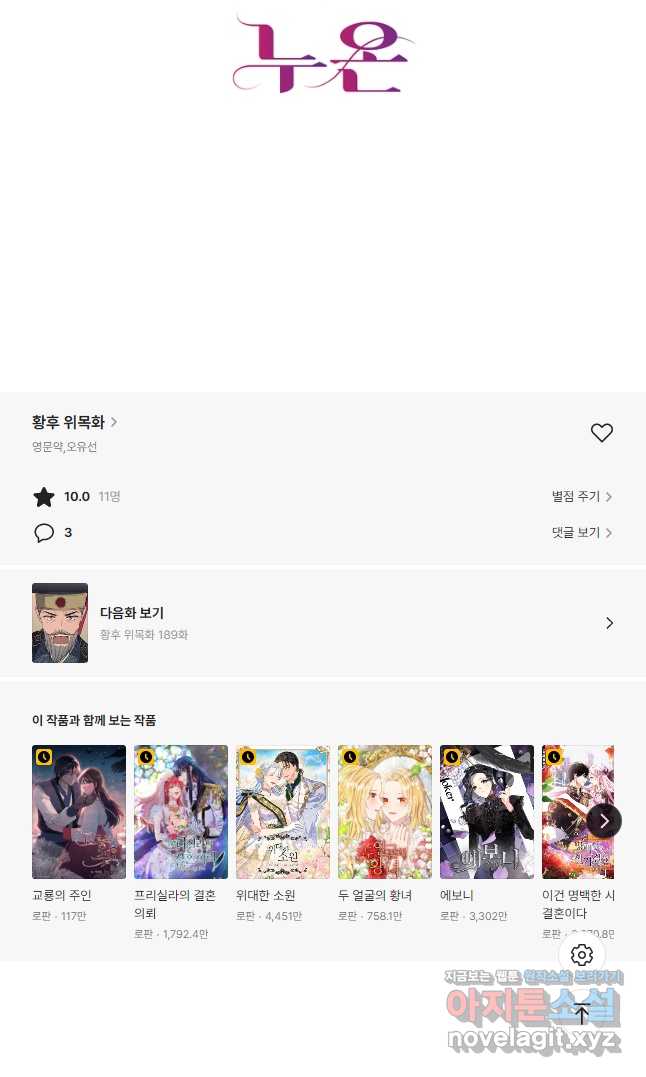This screenshot has width=646, height=1077.
Task: Open the 교룡의 주인 recommendation
Action: (79, 812)
